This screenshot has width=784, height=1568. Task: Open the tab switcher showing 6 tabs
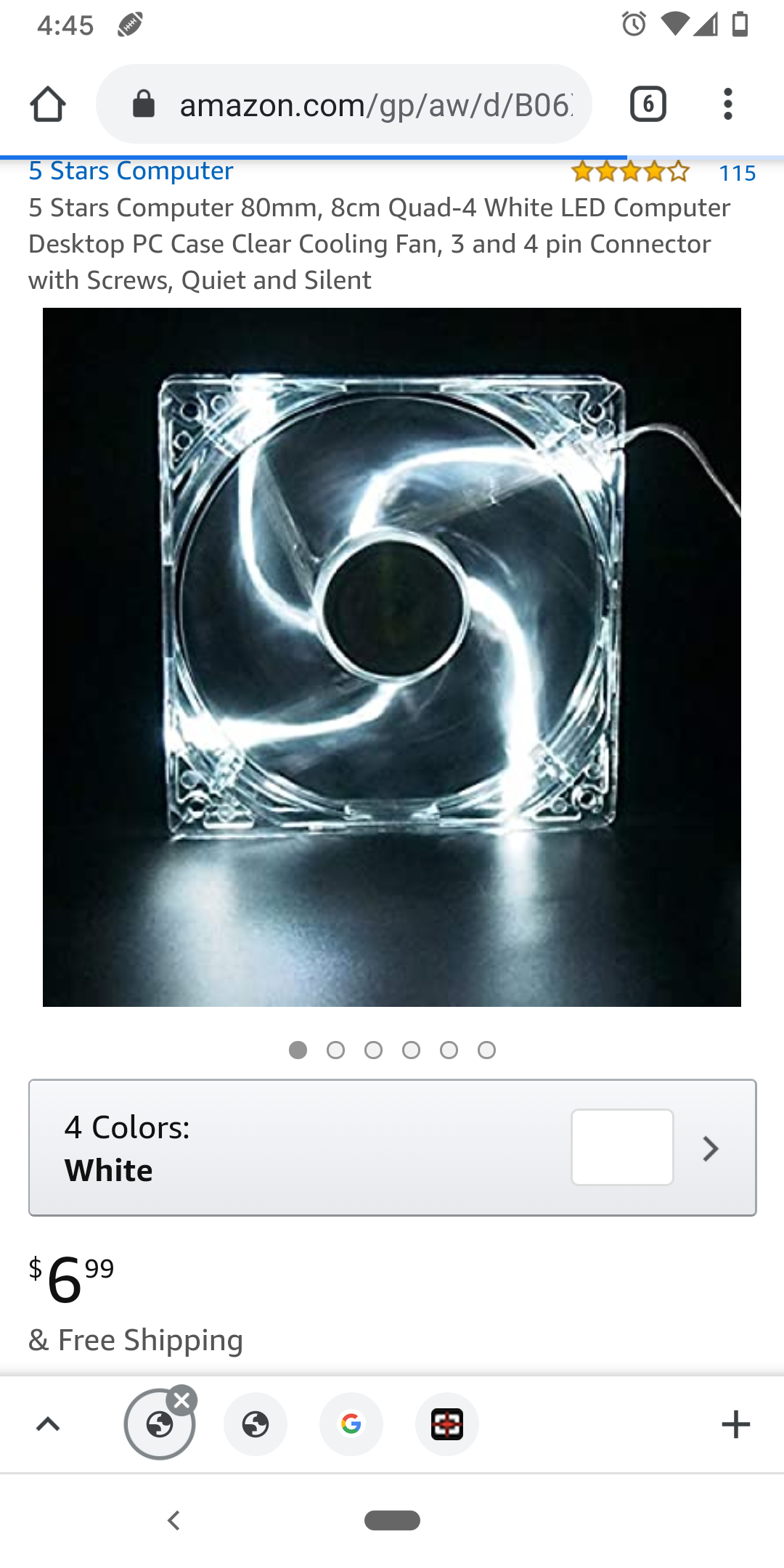648,104
